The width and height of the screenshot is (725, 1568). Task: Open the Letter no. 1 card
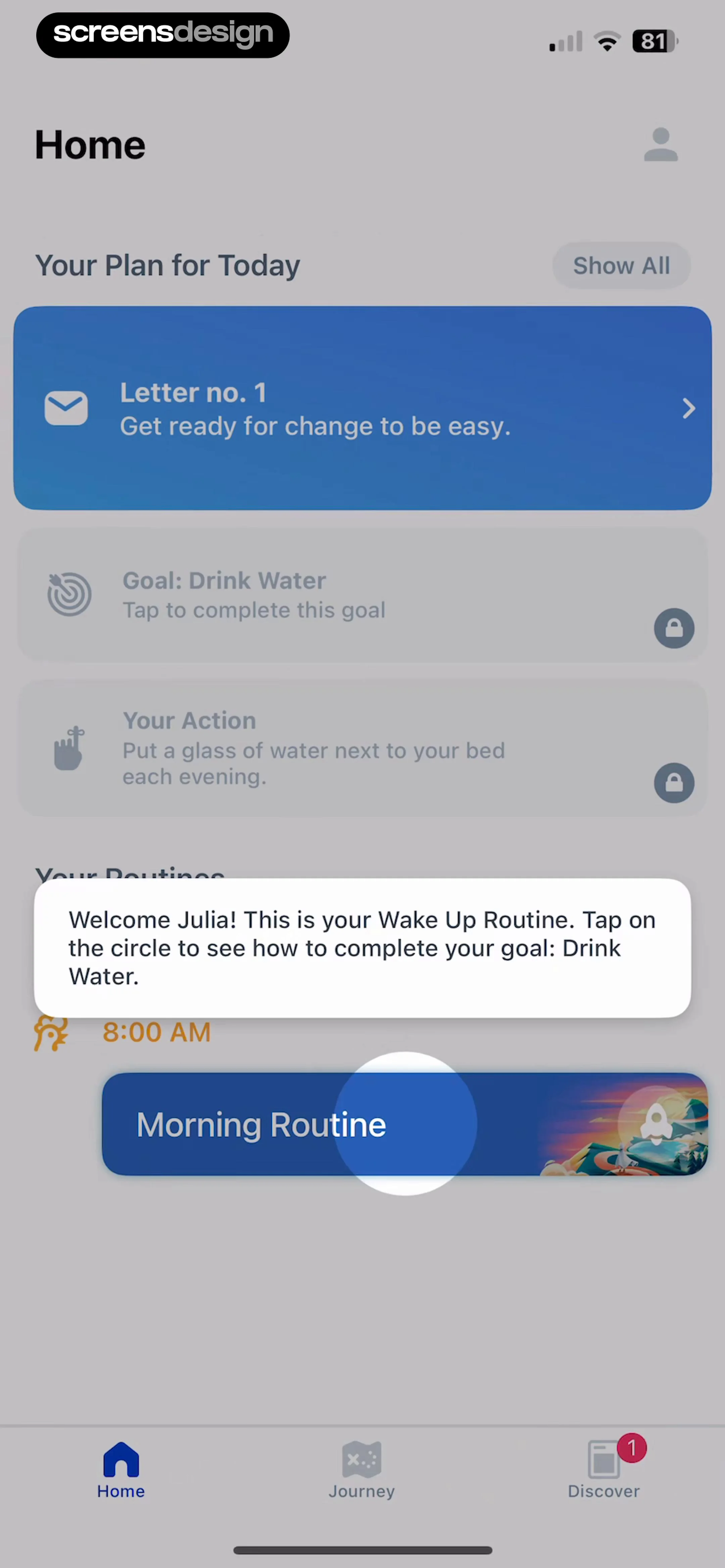pos(362,408)
